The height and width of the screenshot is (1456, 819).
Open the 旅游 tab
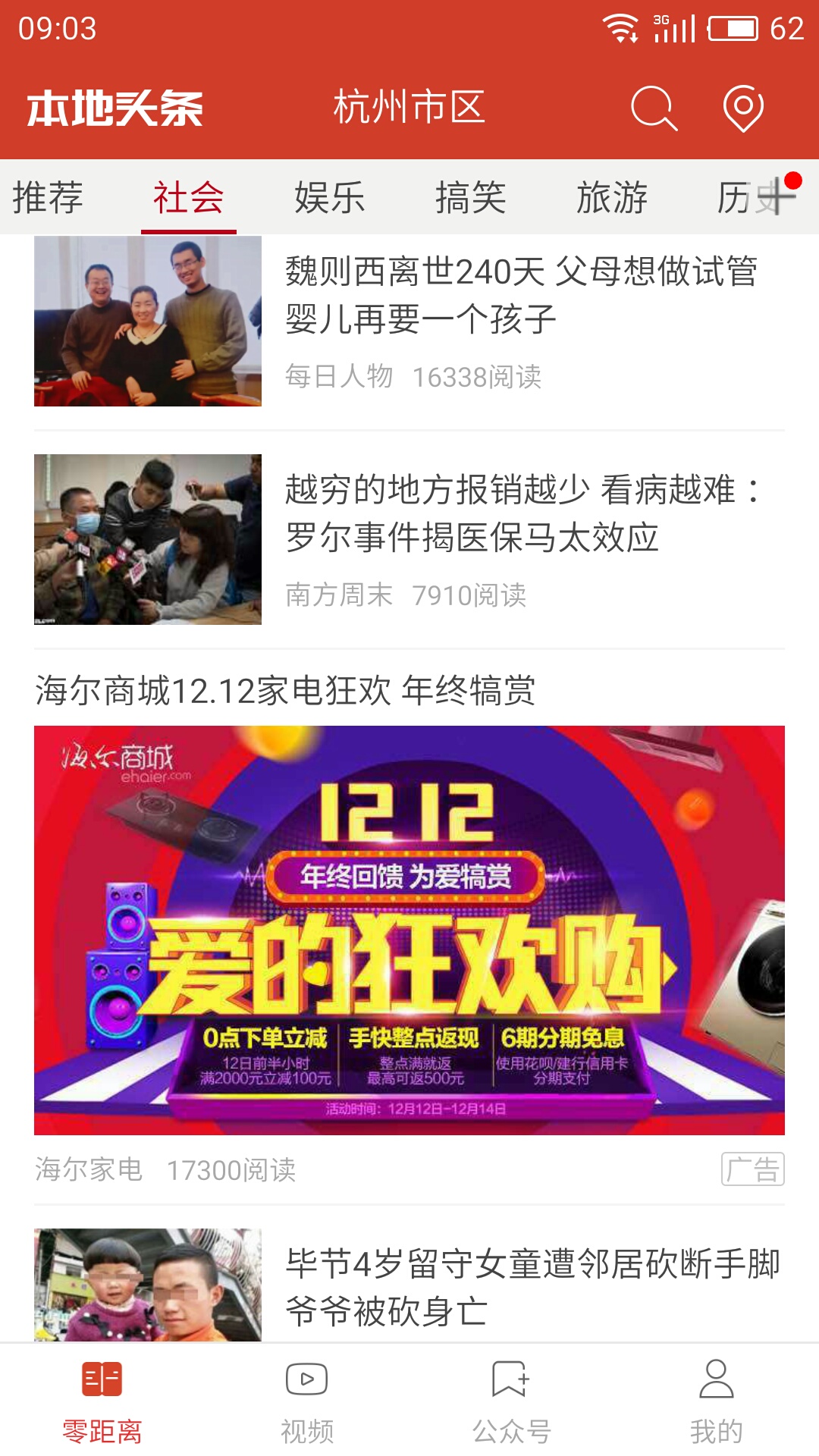pyautogui.click(x=611, y=197)
